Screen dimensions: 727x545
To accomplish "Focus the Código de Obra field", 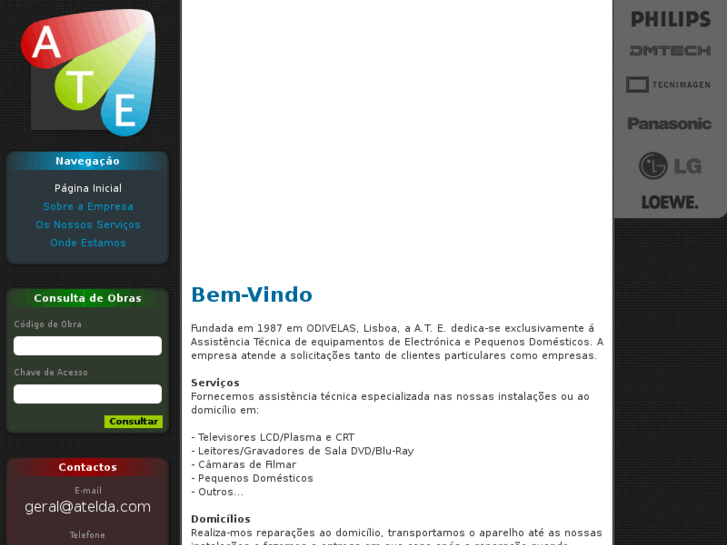I will [88, 346].
